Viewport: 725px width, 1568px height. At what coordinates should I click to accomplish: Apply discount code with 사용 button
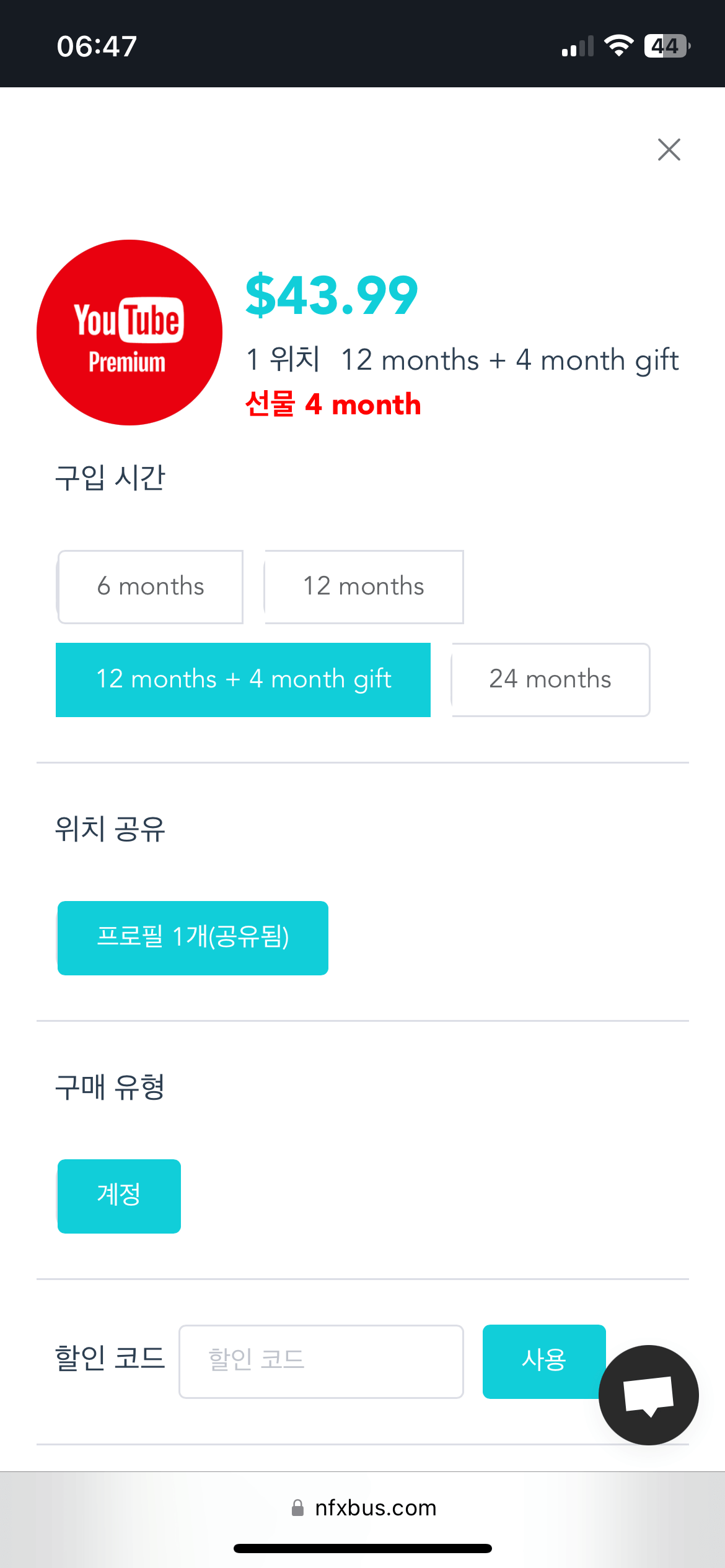(x=544, y=1361)
